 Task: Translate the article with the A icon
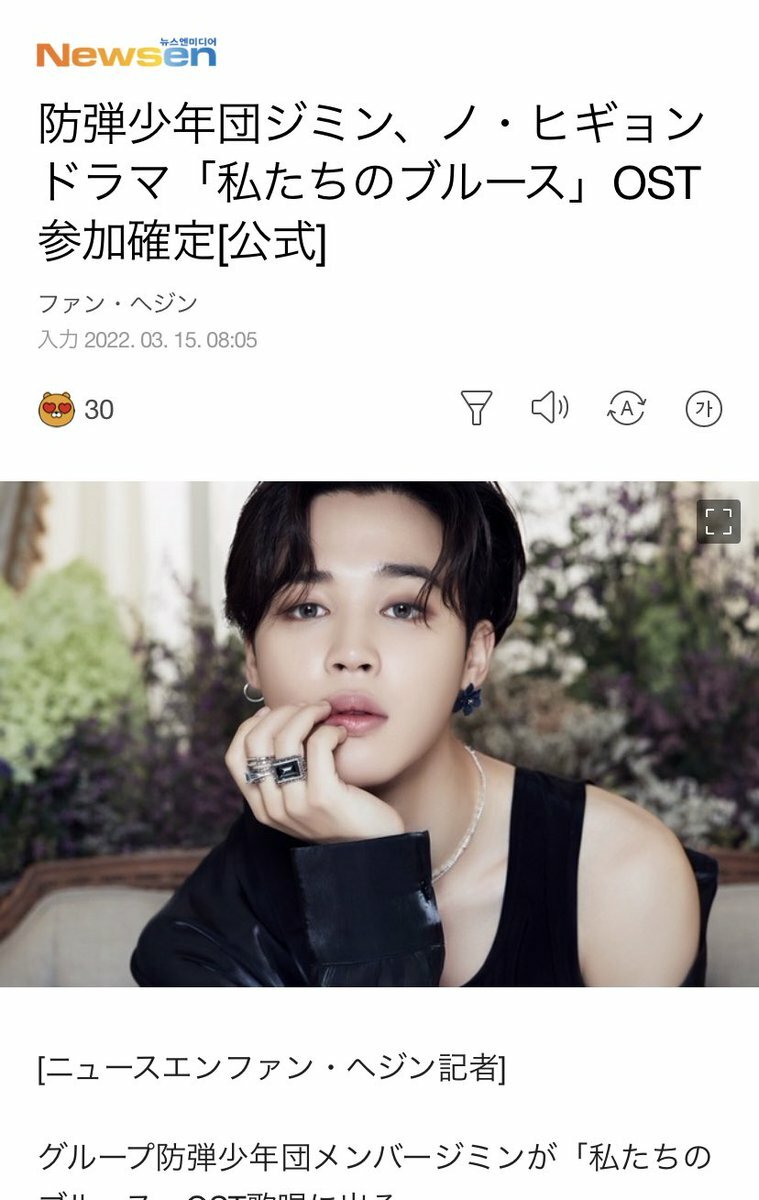[627, 408]
